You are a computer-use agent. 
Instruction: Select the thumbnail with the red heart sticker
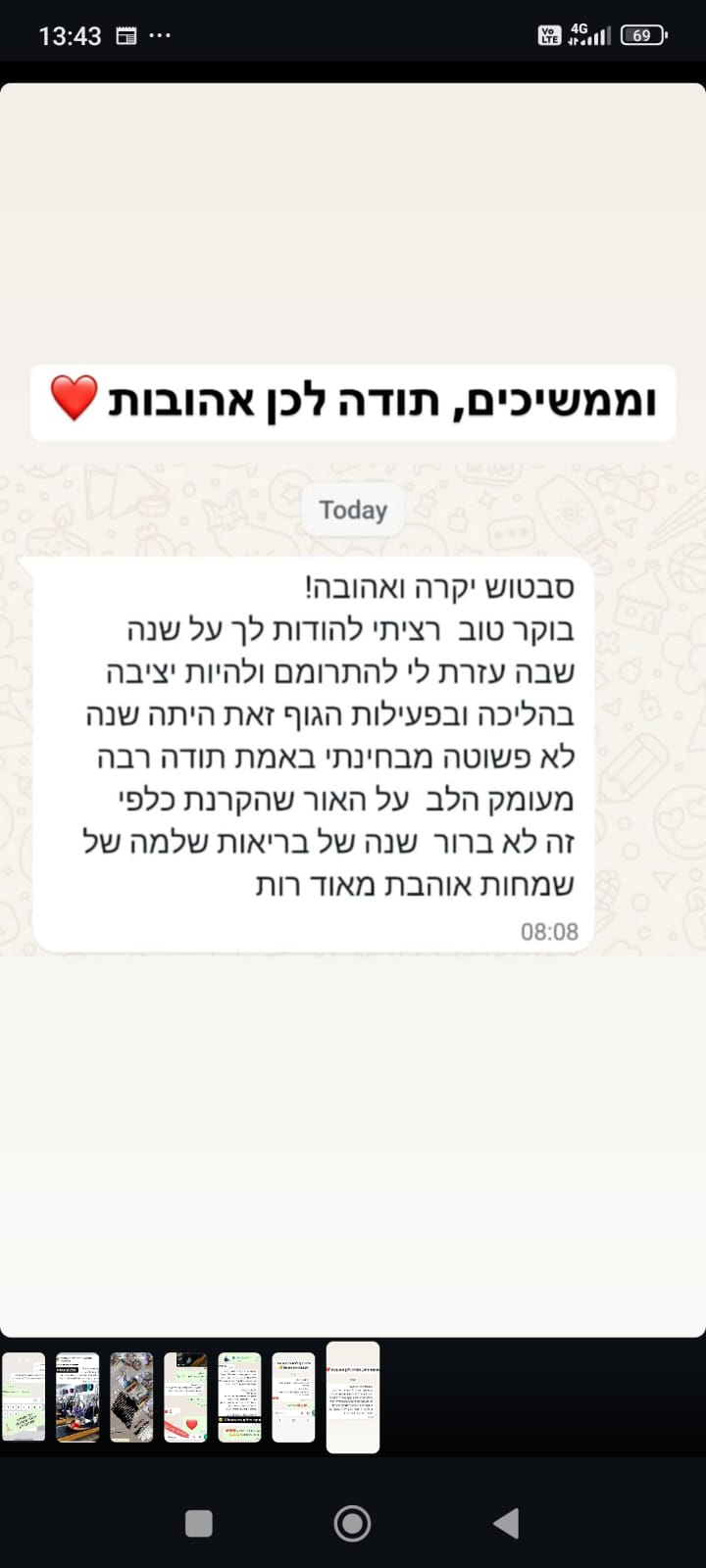(186, 1397)
